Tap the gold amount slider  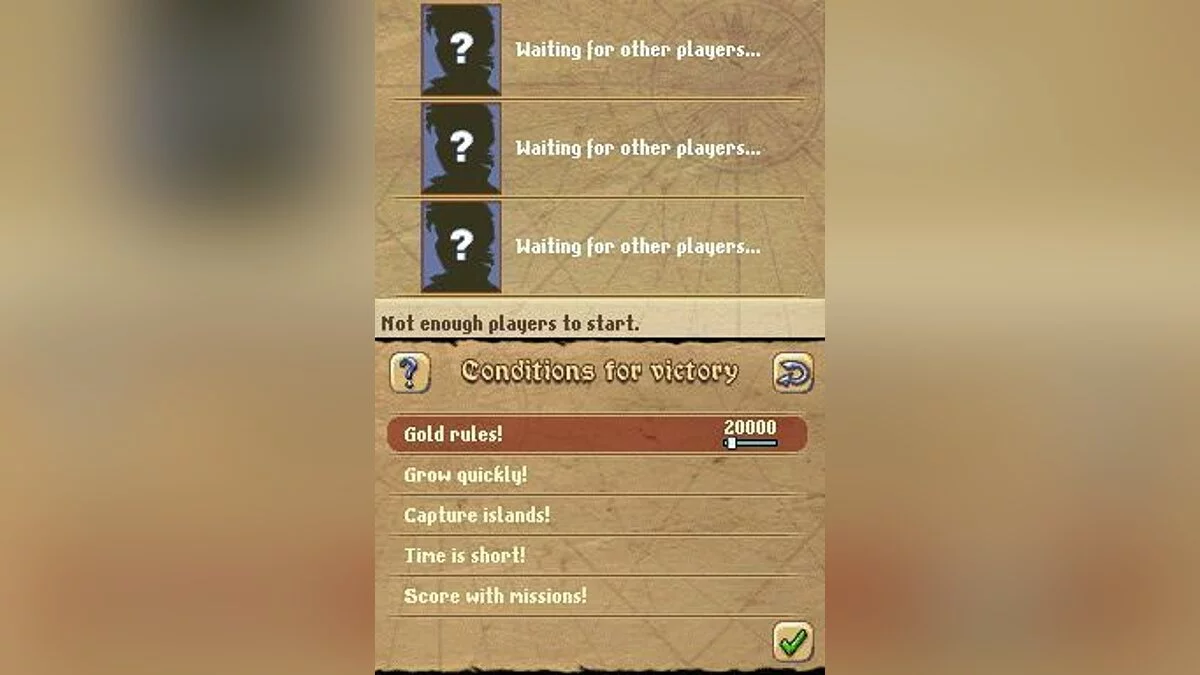pyautogui.click(x=751, y=442)
